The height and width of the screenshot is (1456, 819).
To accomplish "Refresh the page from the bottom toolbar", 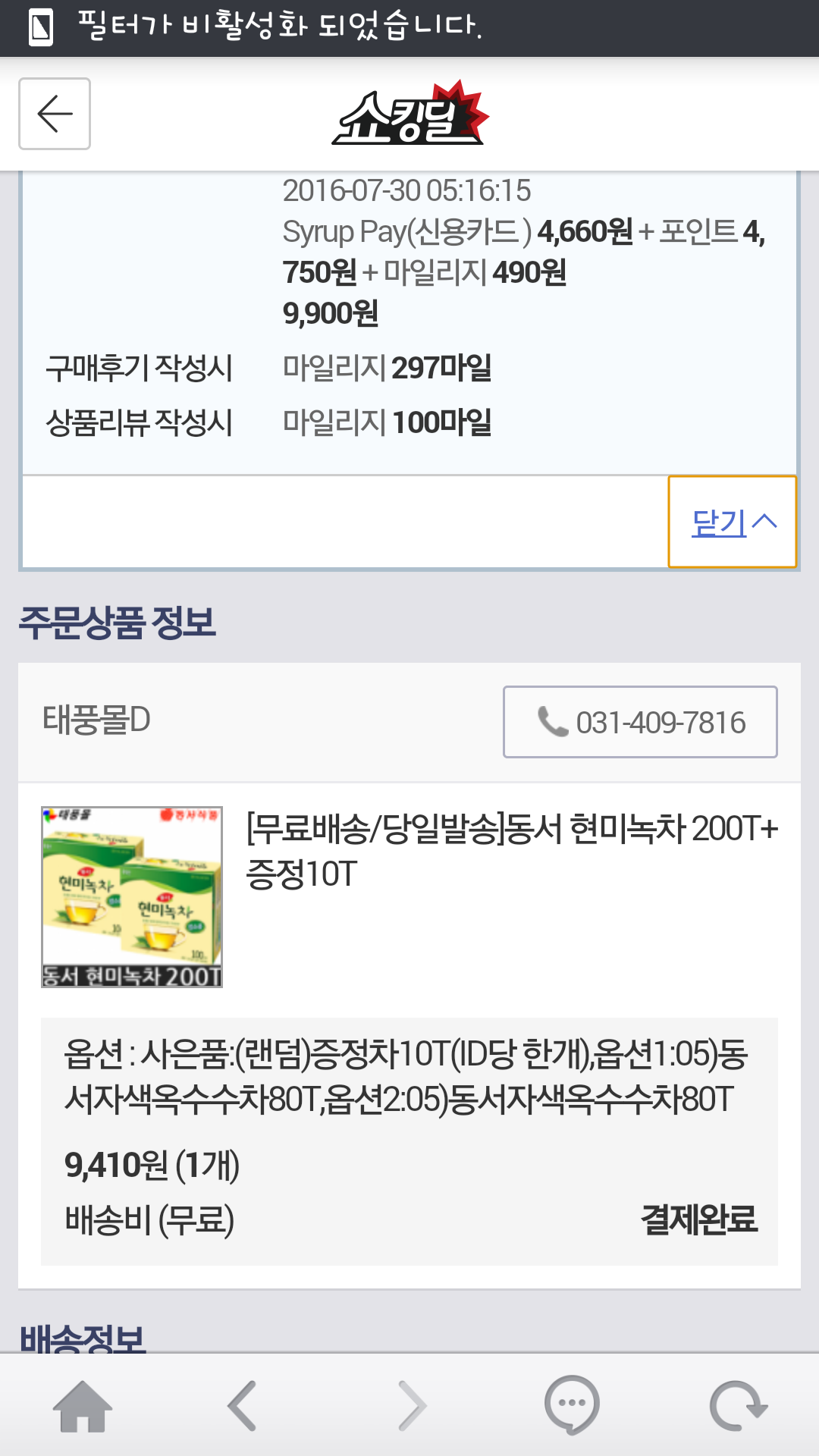I will tap(737, 1406).
